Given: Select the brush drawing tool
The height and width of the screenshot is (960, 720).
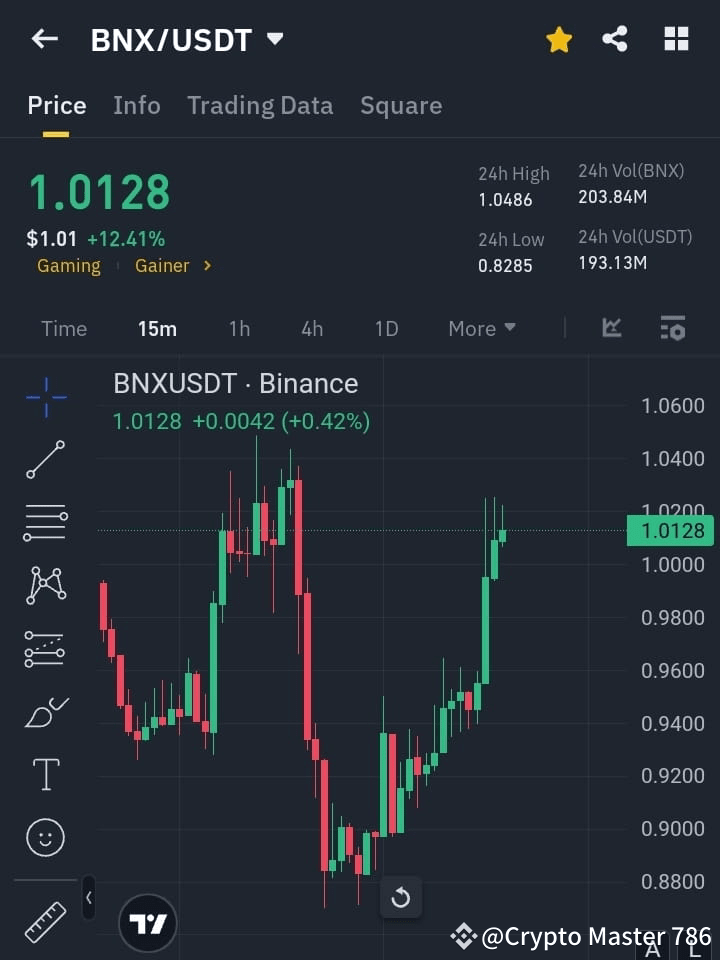Looking at the screenshot, I should 45,711.
